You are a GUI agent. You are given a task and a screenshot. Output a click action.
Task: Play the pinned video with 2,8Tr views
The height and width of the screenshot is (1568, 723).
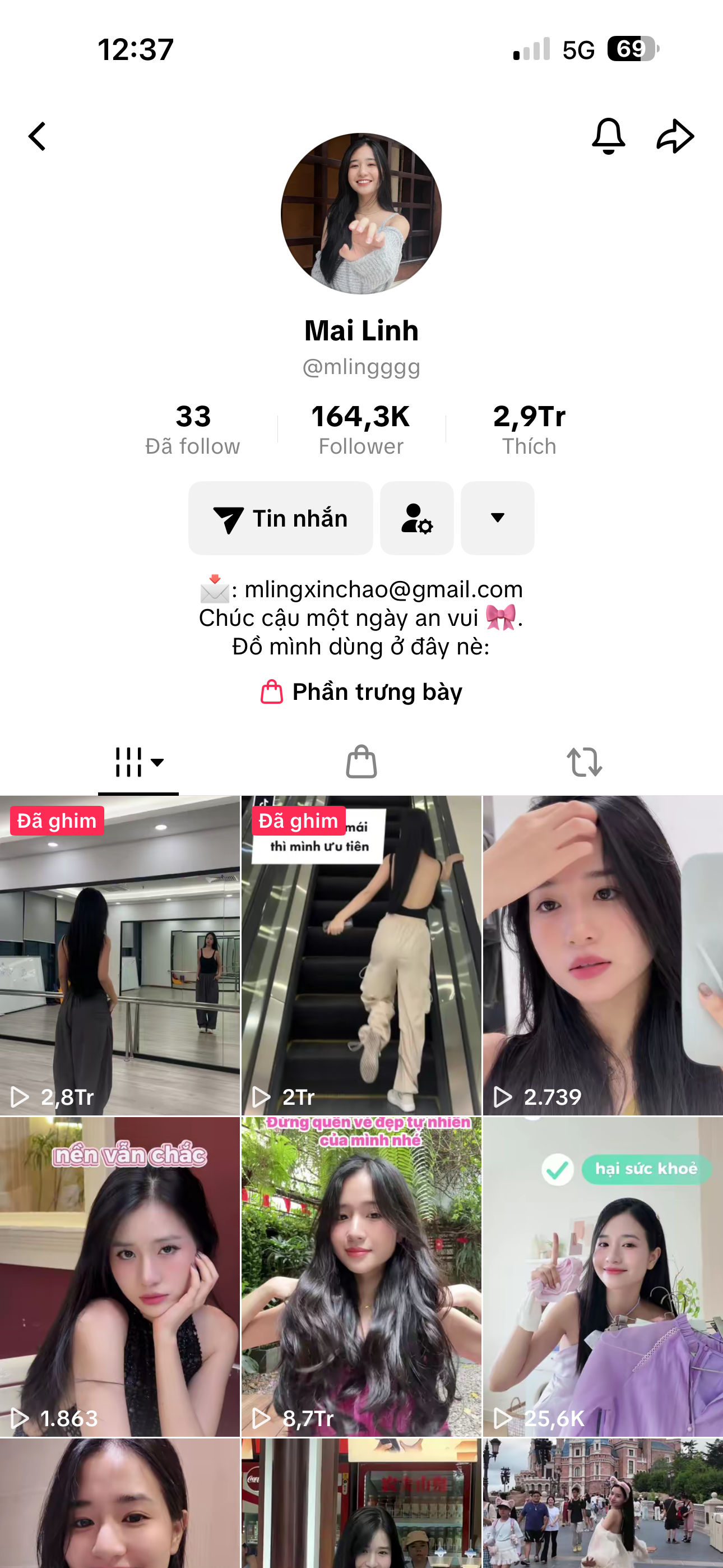click(x=120, y=956)
